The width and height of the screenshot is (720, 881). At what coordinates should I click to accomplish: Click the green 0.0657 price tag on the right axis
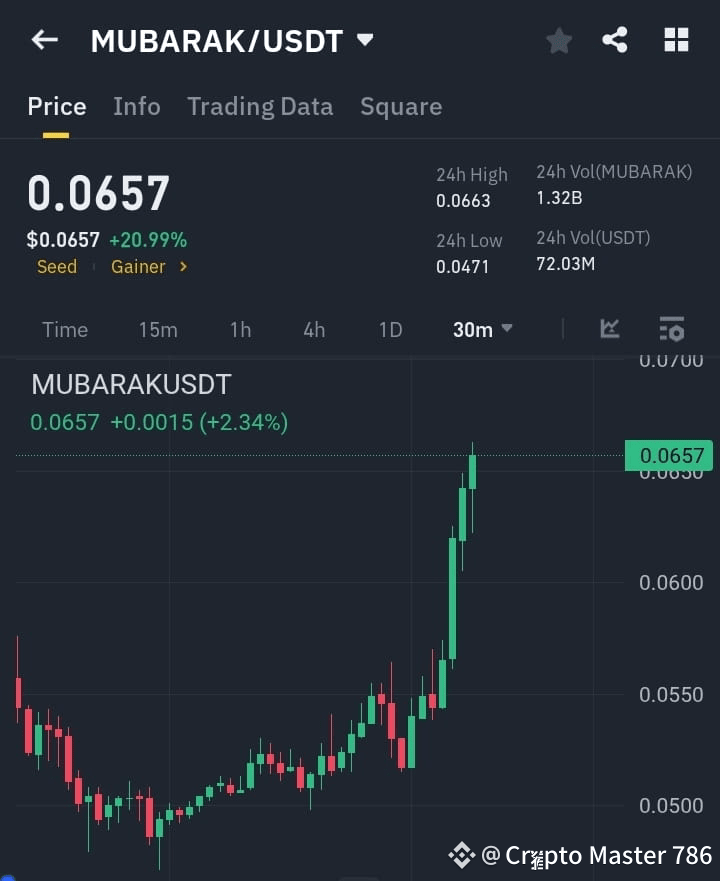tap(667, 455)
